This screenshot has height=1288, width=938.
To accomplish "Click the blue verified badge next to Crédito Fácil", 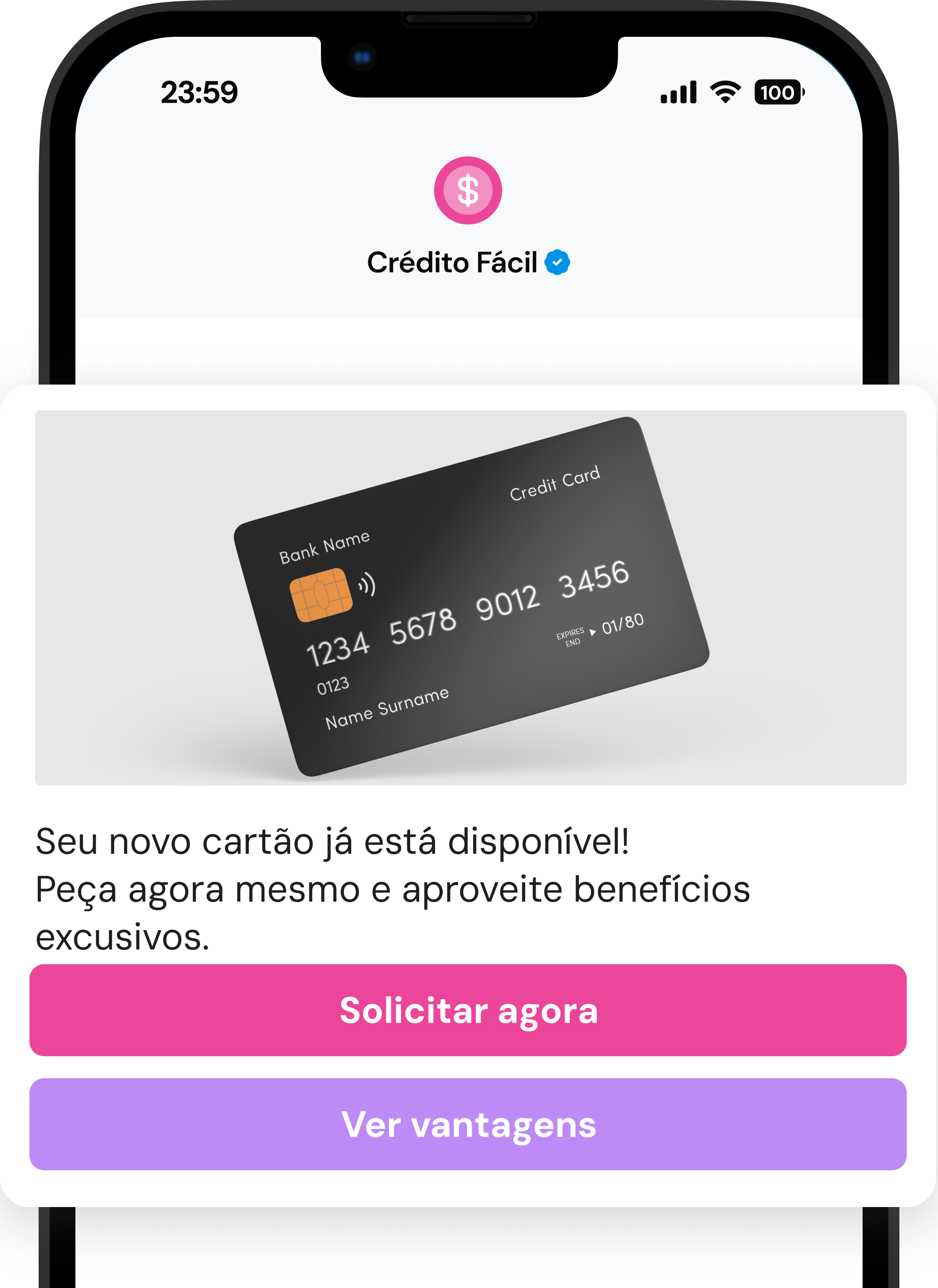I will pos(558,262).
